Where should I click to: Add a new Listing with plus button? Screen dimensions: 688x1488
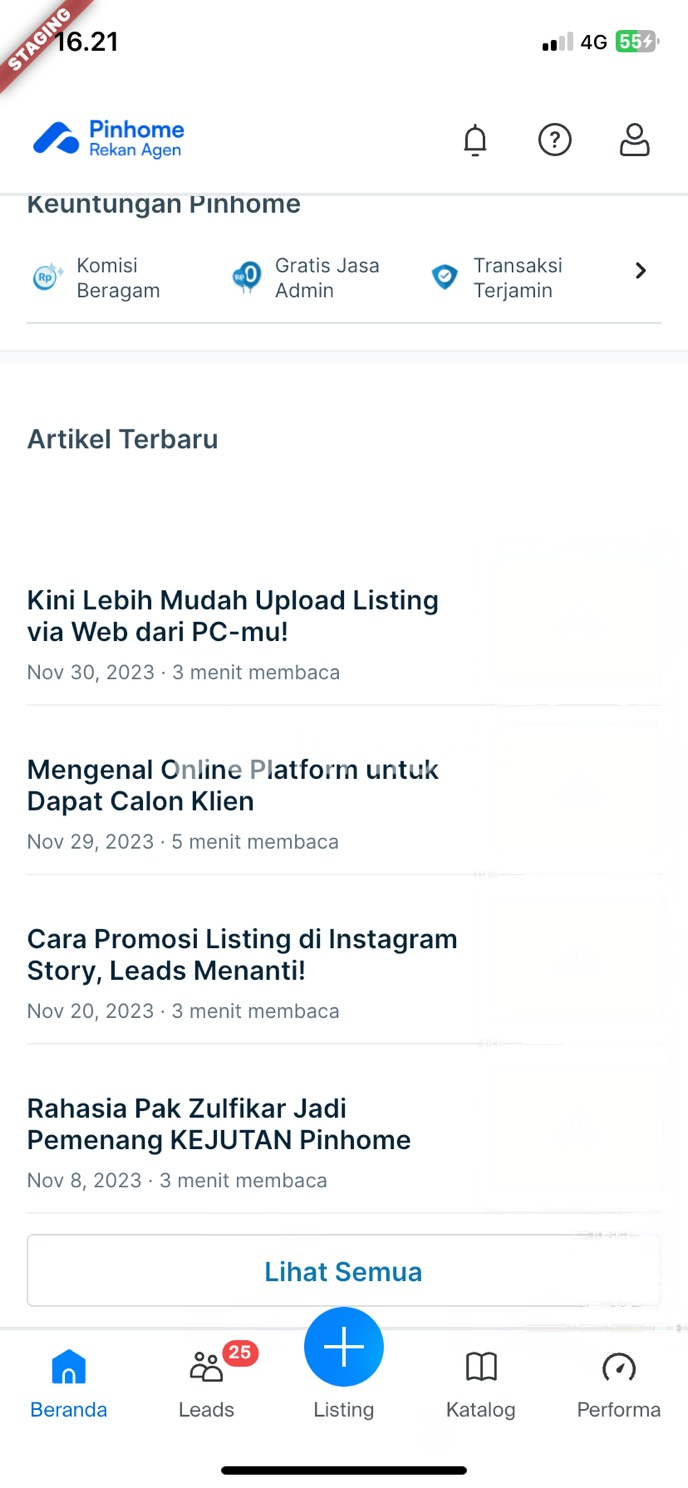point(344,1347)
